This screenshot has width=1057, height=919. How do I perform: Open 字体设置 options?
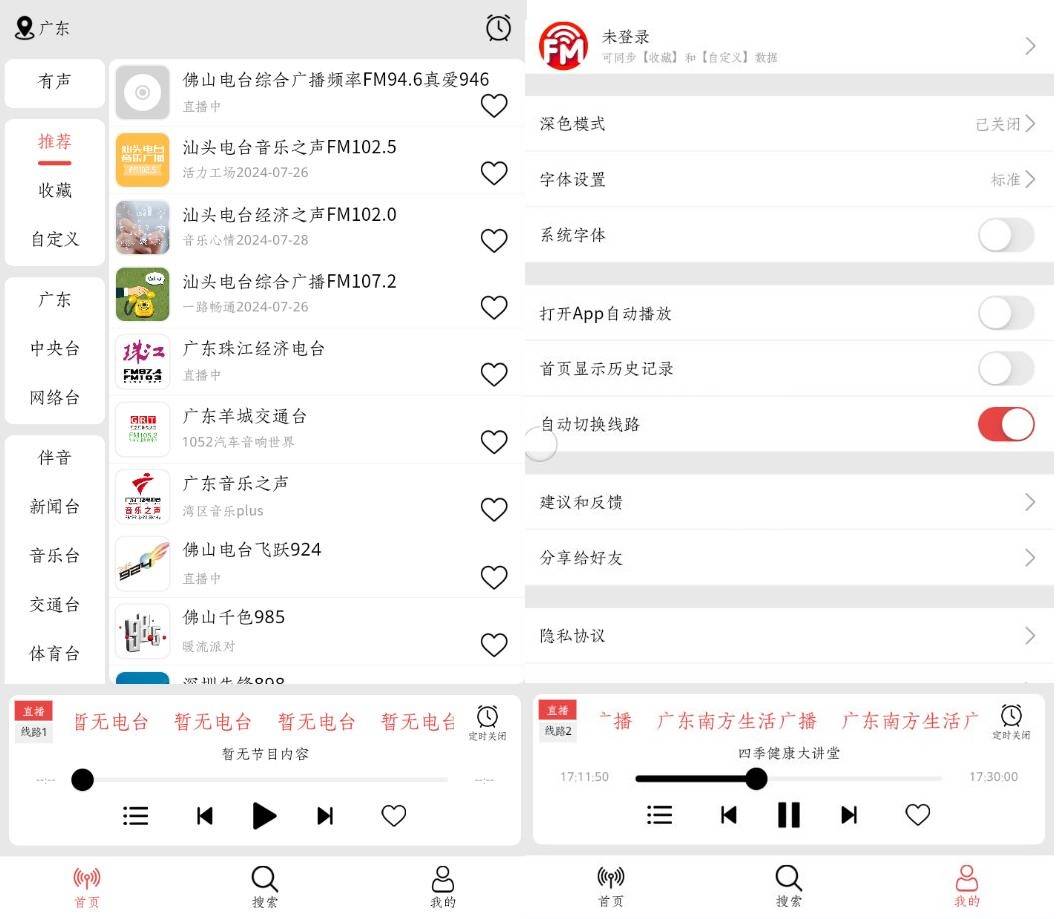click(788, 180)
